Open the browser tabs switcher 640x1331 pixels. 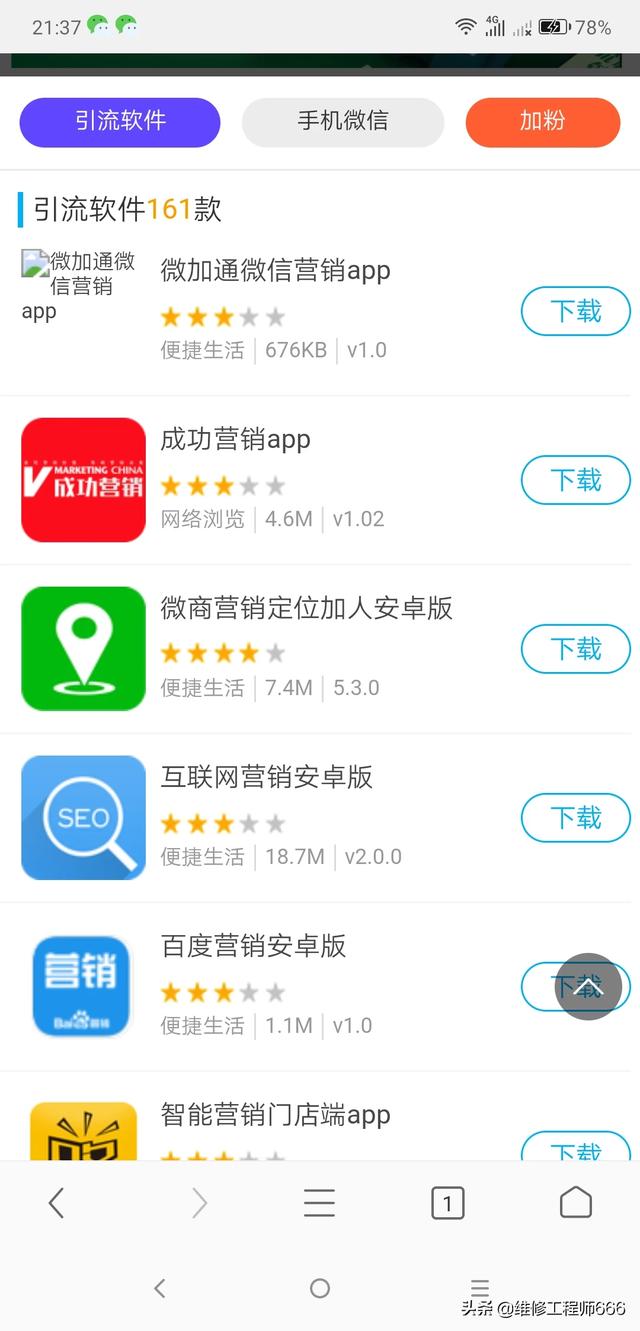(x=448, y=1203)
